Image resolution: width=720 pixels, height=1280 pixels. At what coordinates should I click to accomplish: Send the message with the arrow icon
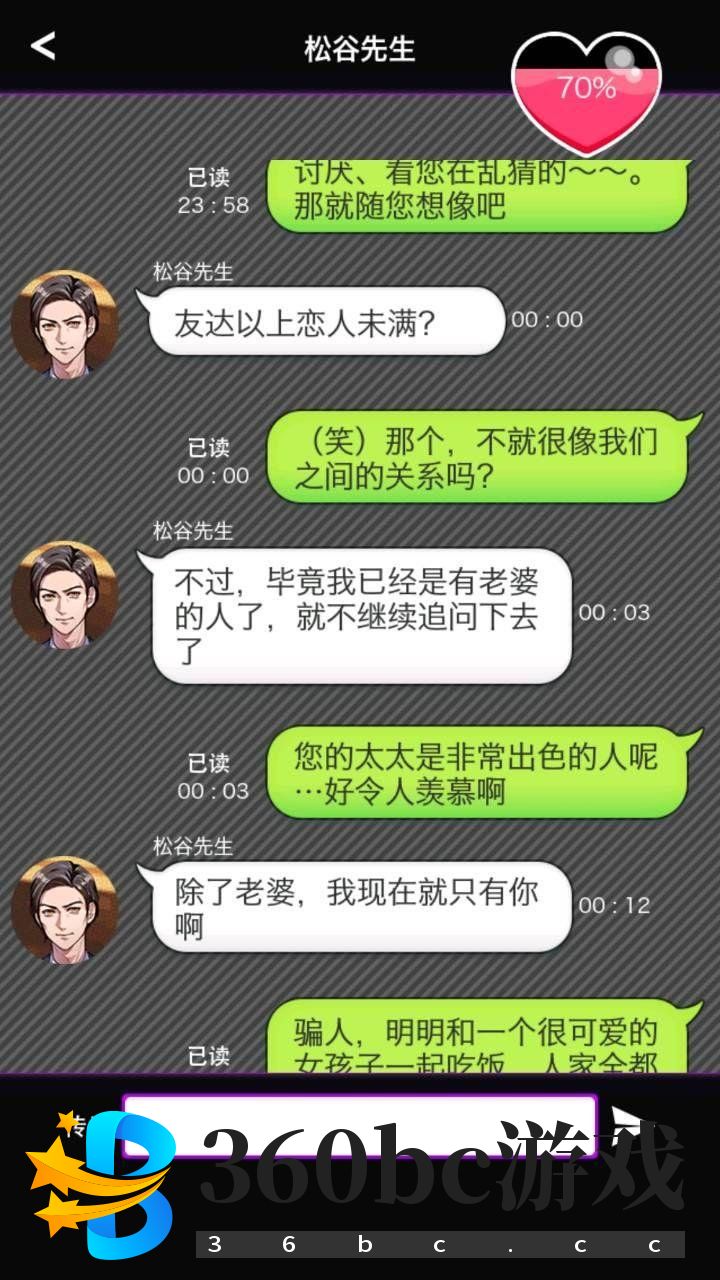click(x=628, y=1121)
